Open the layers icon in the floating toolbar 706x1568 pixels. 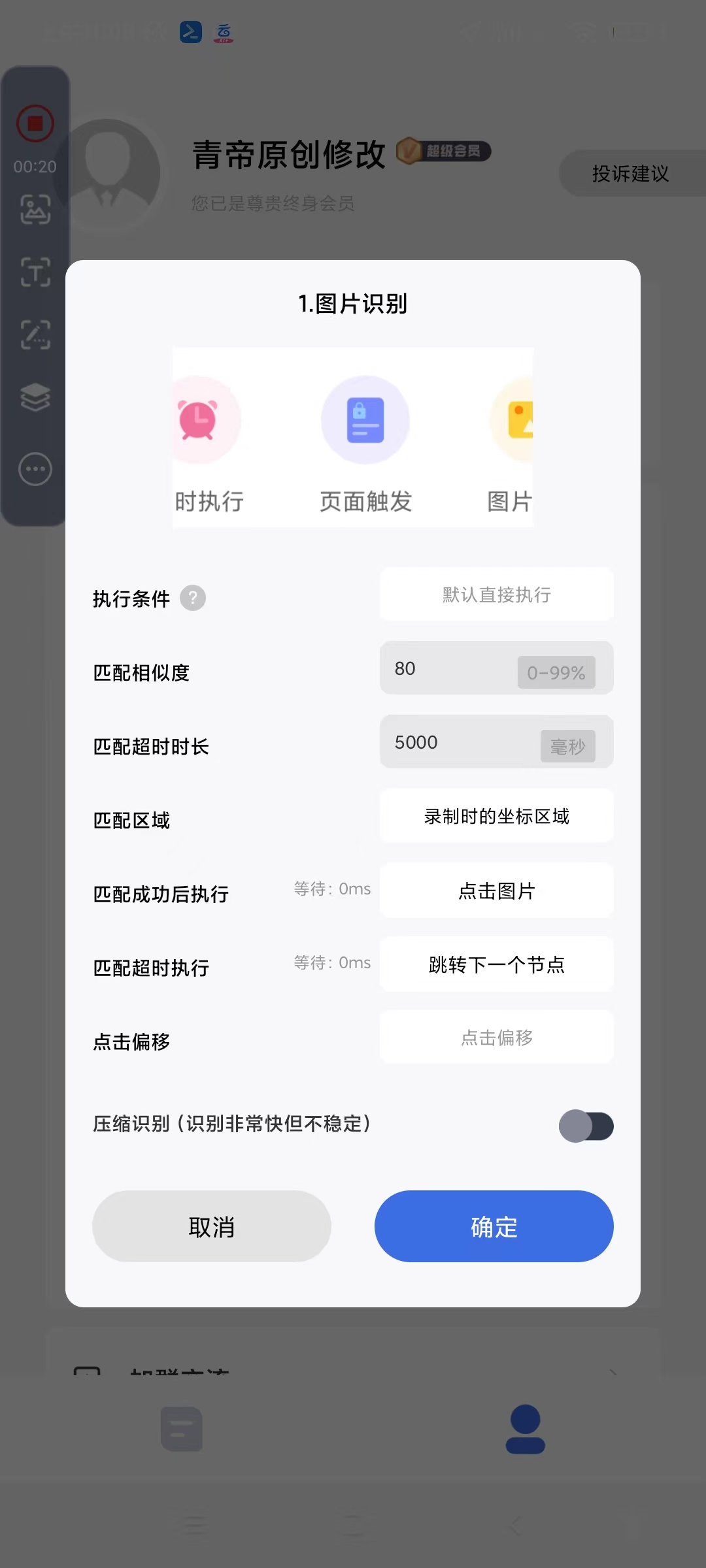[35, 397]
